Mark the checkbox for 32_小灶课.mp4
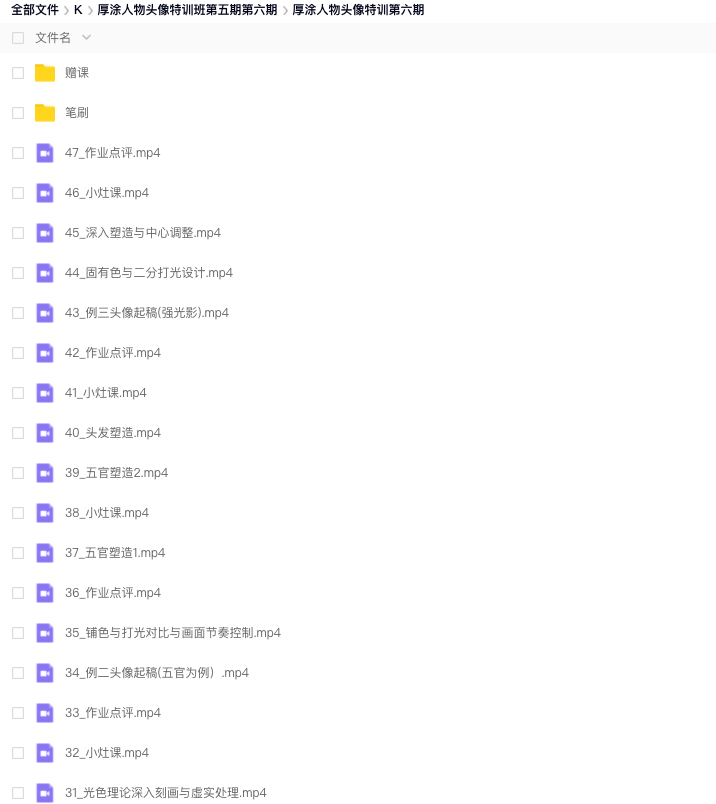Screen dimensions: 716x804 pyautogui.click(x=18, y=753)
